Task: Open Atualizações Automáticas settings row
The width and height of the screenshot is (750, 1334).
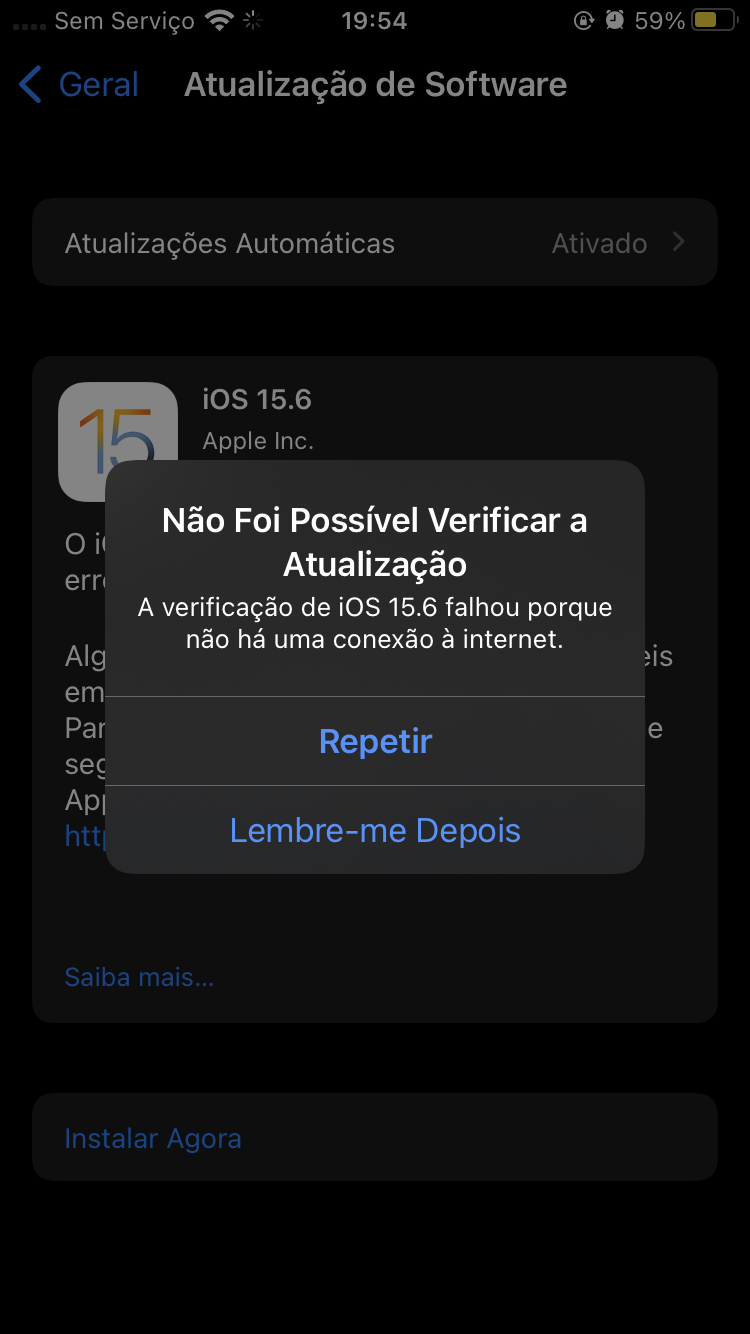Action: 375,243
